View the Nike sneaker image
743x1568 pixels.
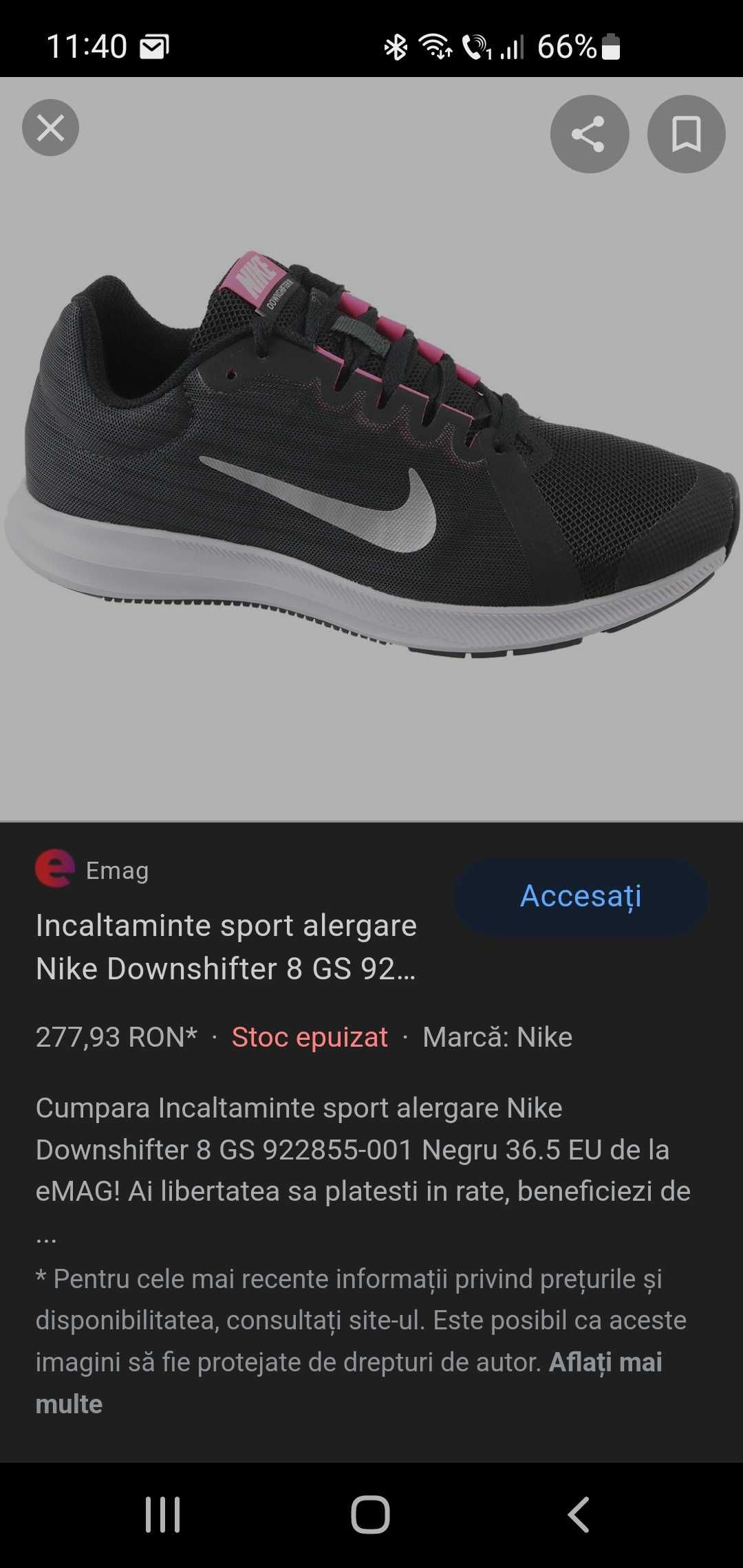coord(371,454)
